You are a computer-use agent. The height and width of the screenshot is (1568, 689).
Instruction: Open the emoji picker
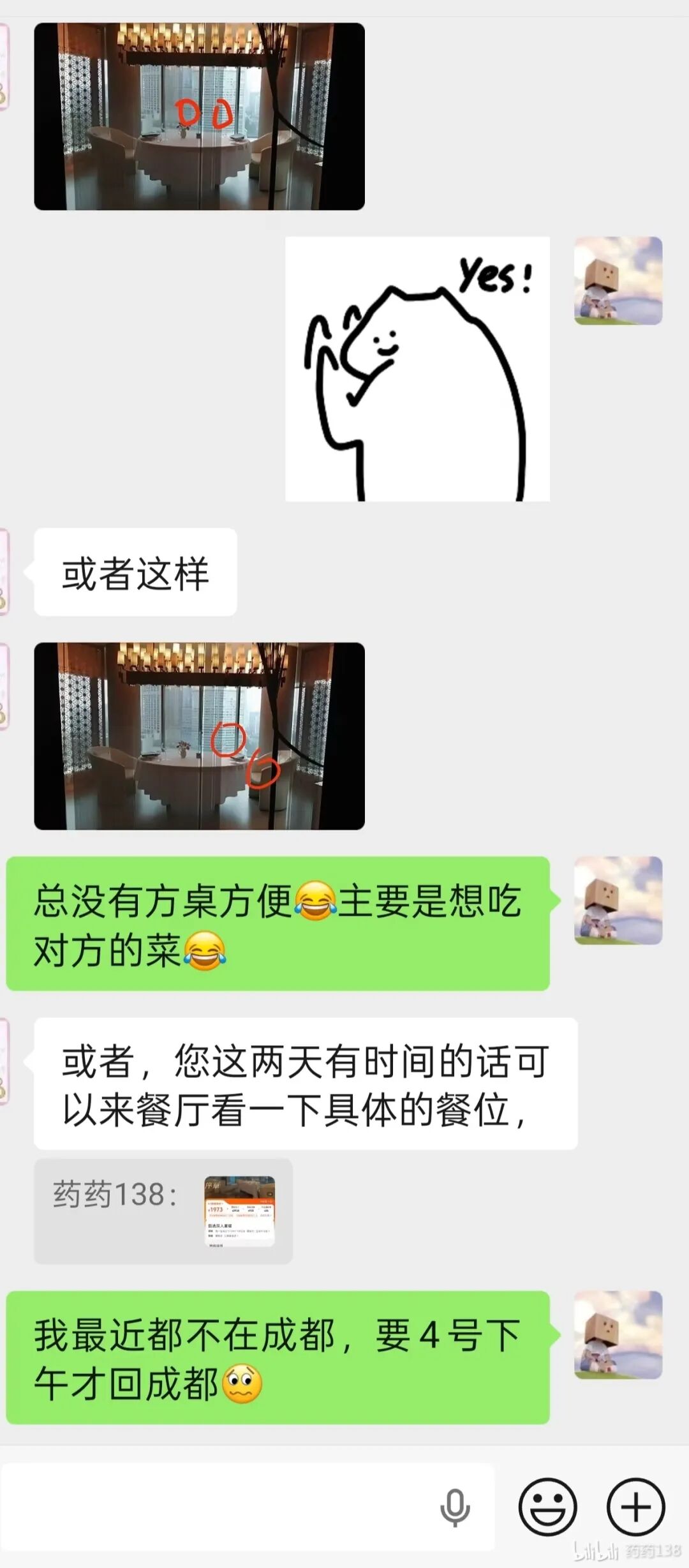pos(547,1507)
